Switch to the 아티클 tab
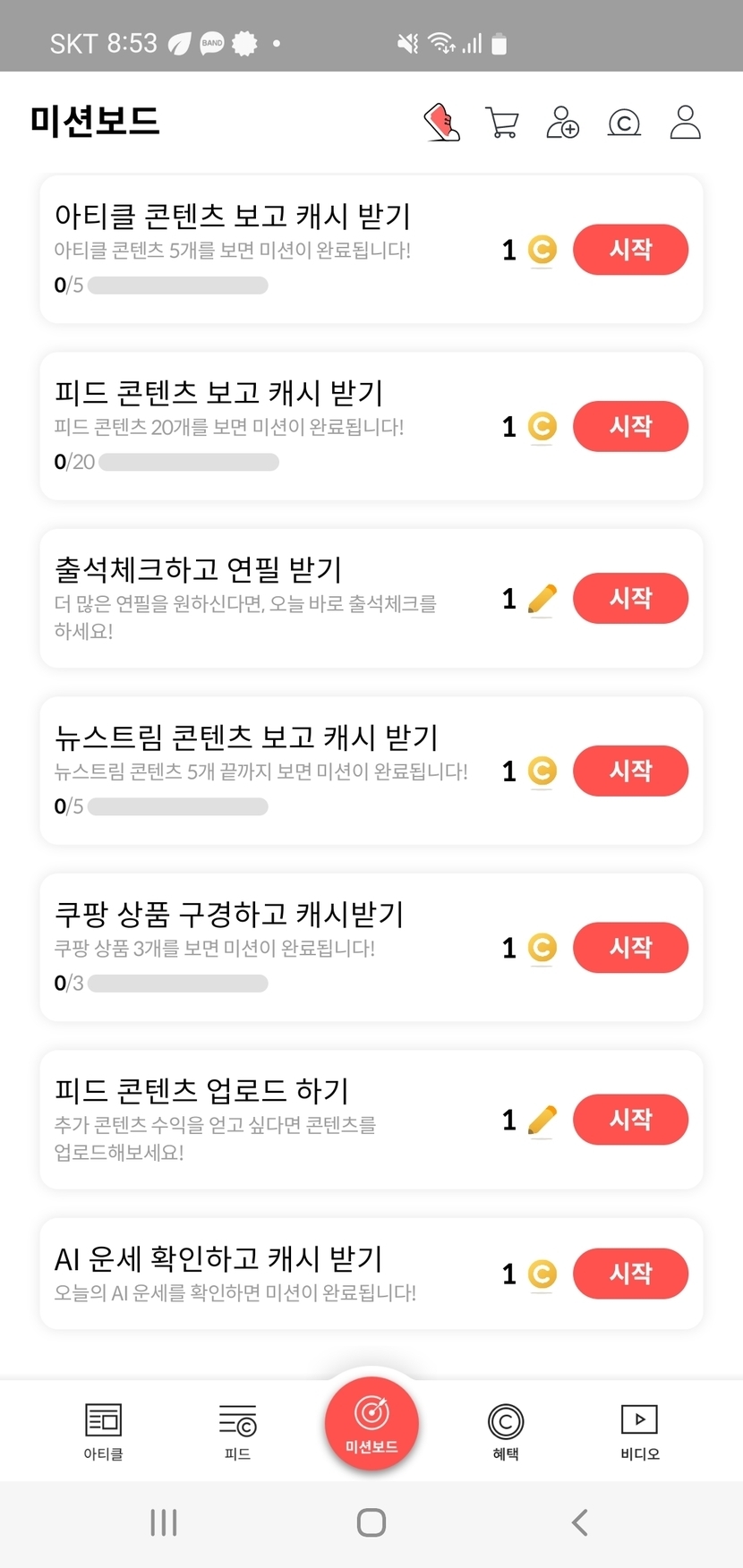 tap(103, 1430)
